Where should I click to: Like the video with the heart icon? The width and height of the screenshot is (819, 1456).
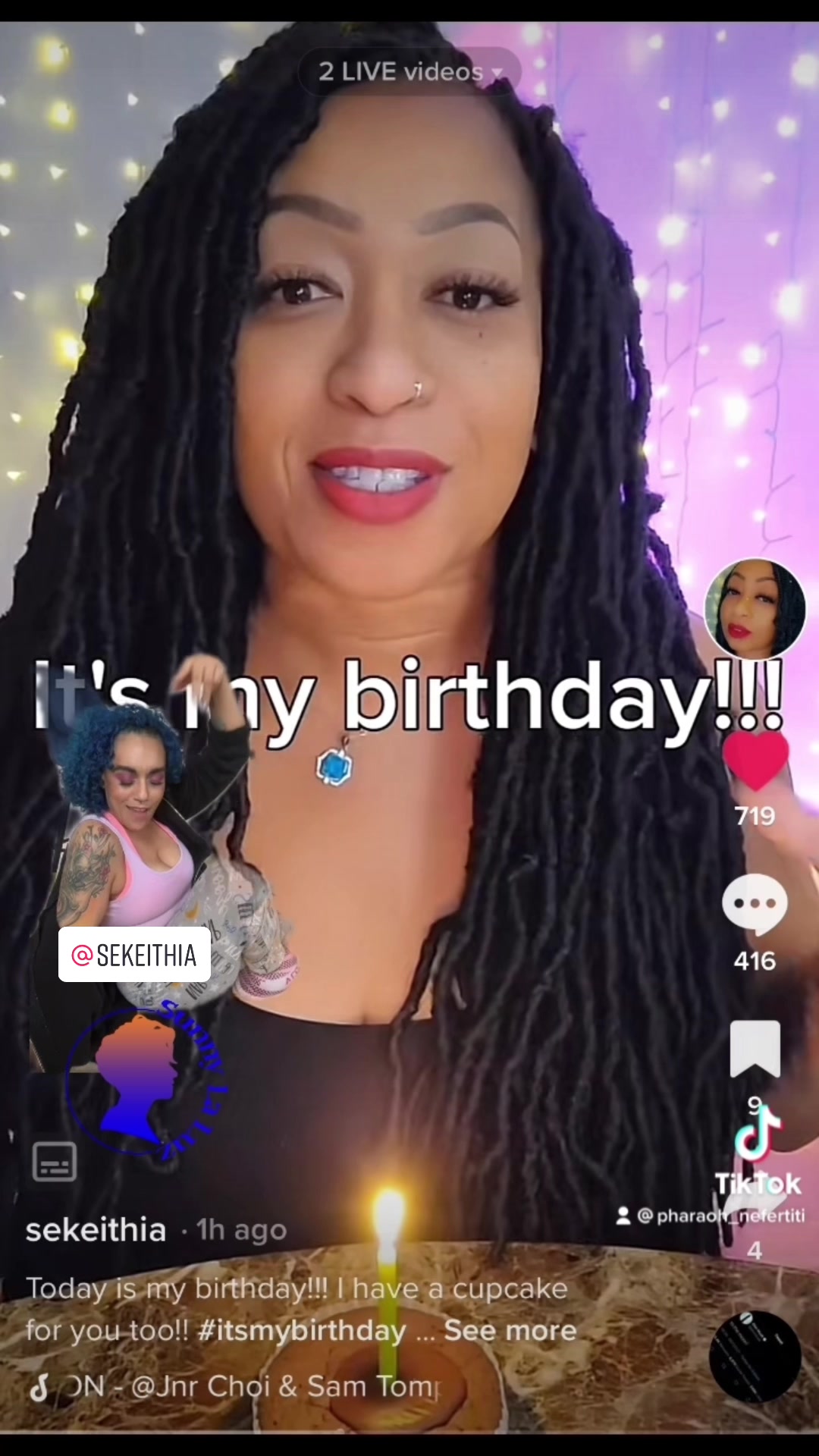[755, 761]
